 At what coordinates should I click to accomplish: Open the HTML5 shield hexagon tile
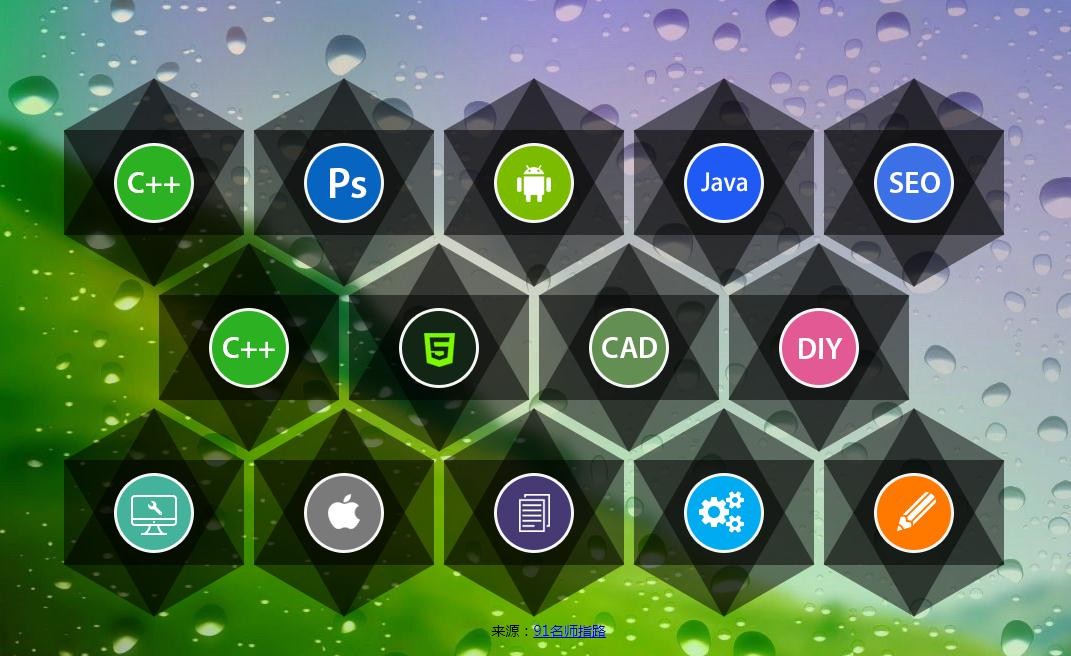coord(439,348)
